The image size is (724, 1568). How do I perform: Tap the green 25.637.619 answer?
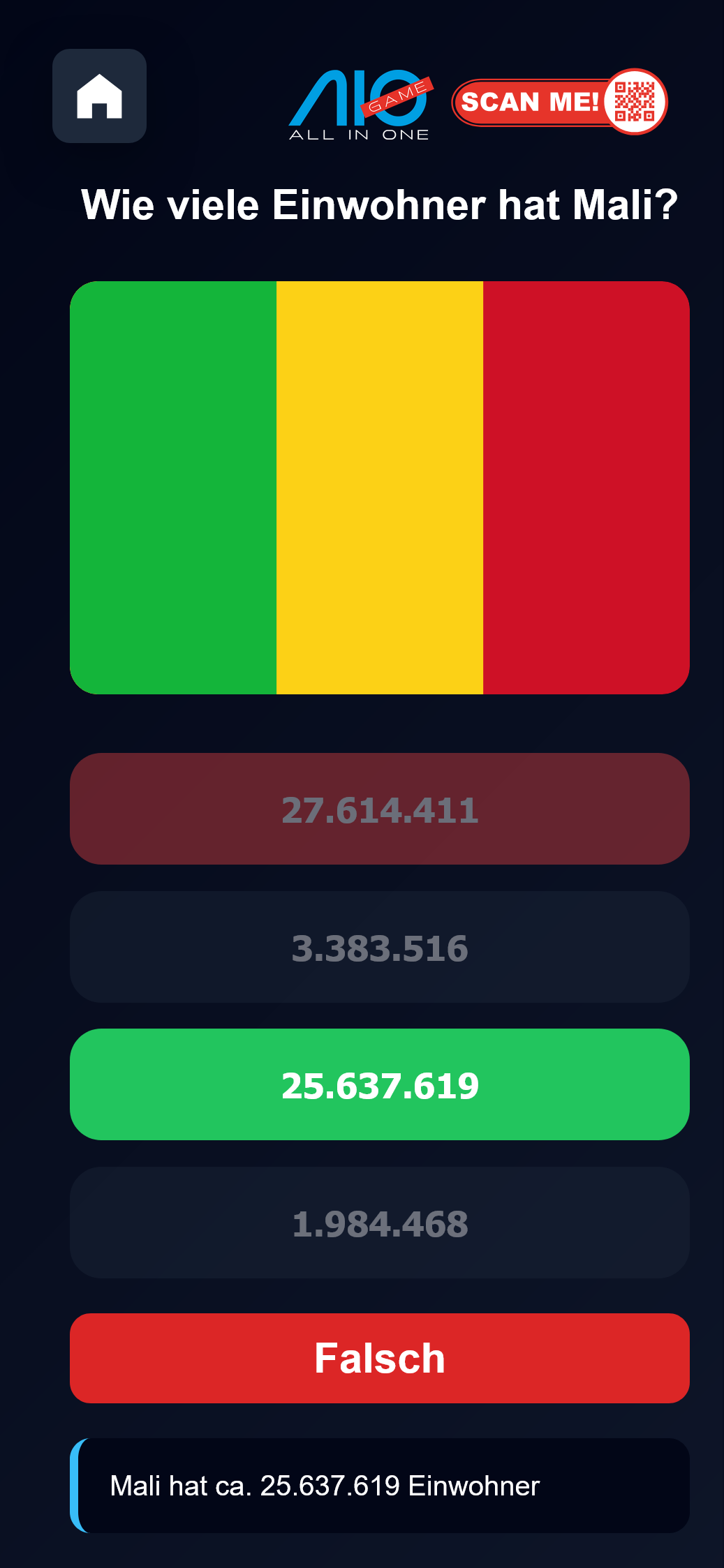pyautogui.click(x=379, y=1084)
